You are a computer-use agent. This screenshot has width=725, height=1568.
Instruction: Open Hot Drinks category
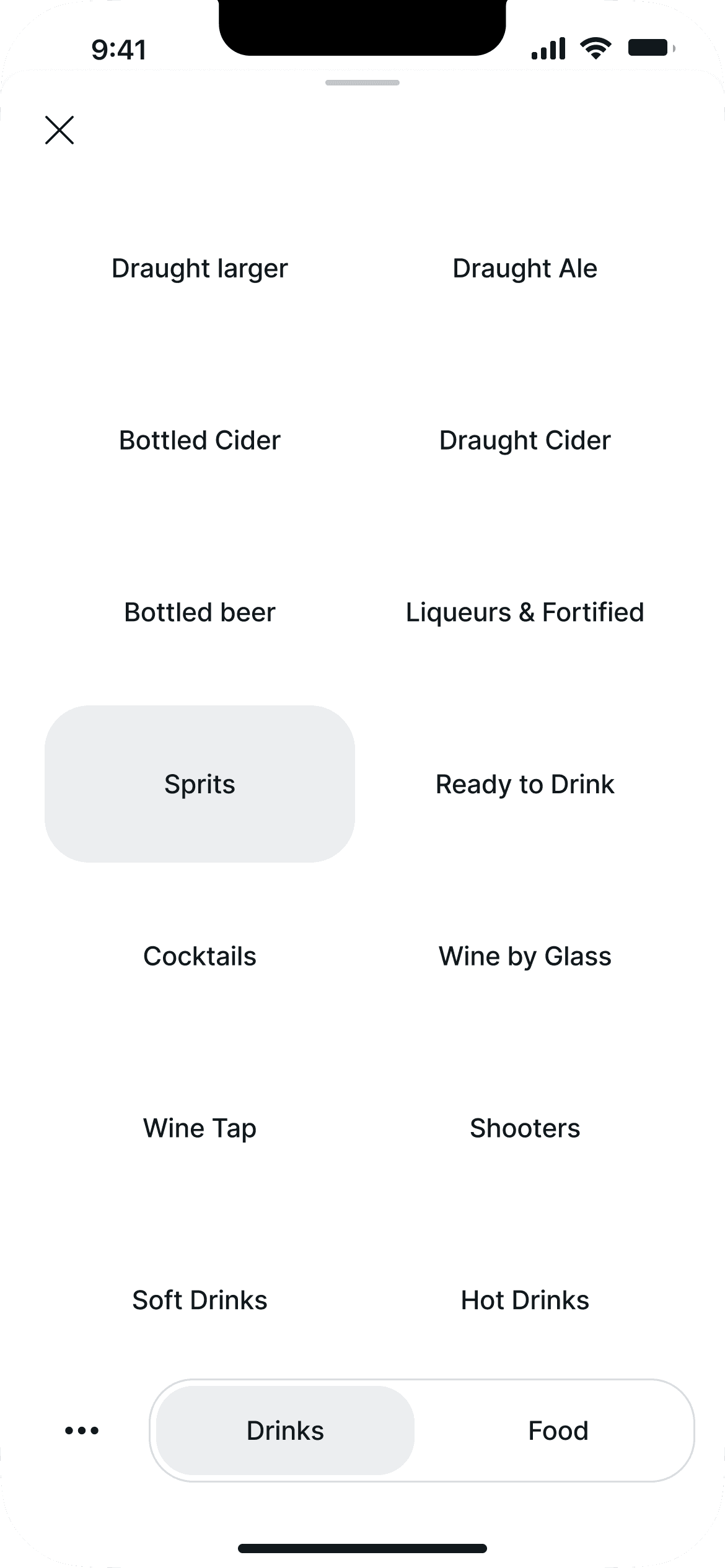525,1300
